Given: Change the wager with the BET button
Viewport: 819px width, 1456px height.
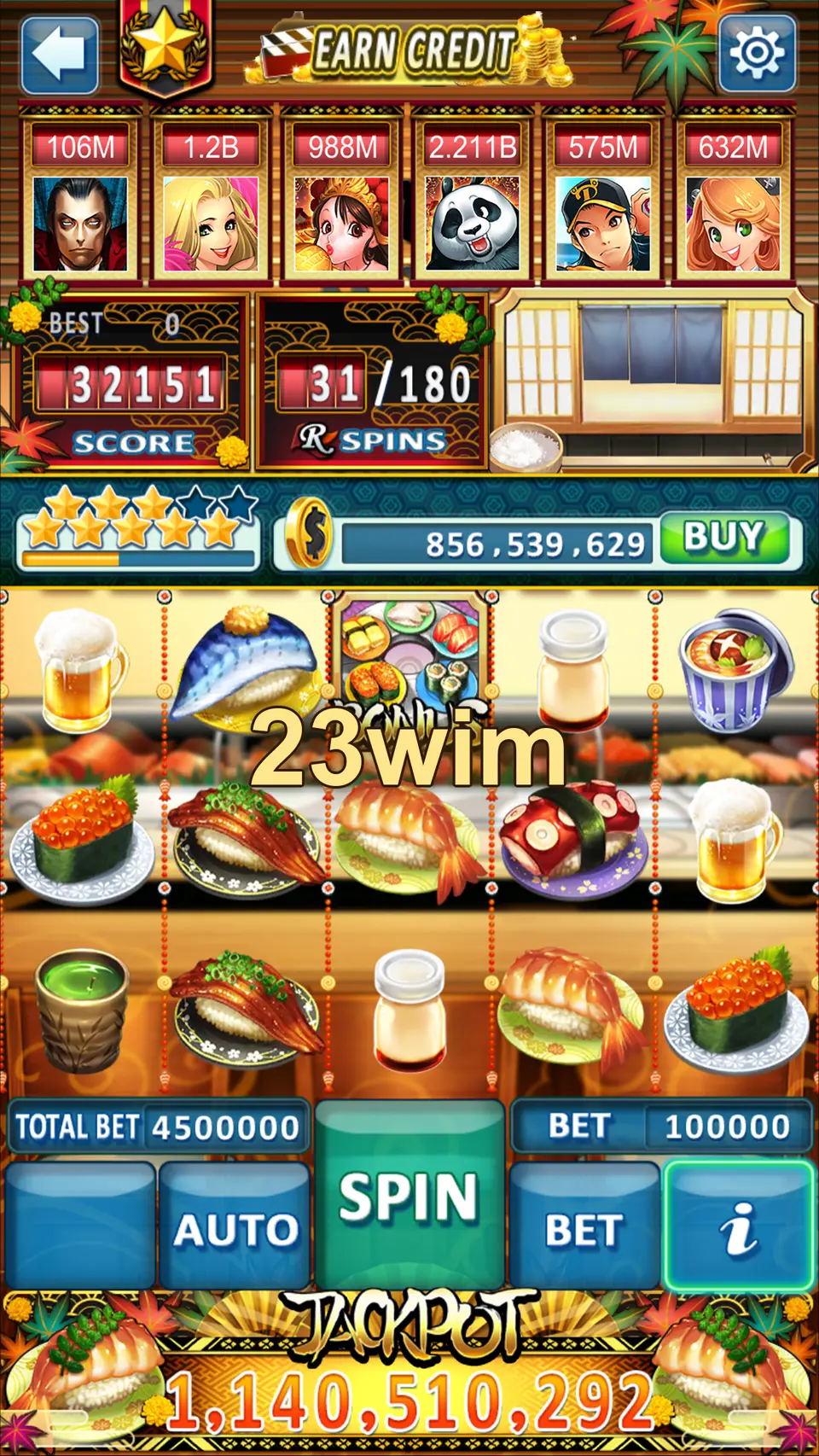Looking at the screenshot, I should pyautogui.click(x=584, y=1226).
